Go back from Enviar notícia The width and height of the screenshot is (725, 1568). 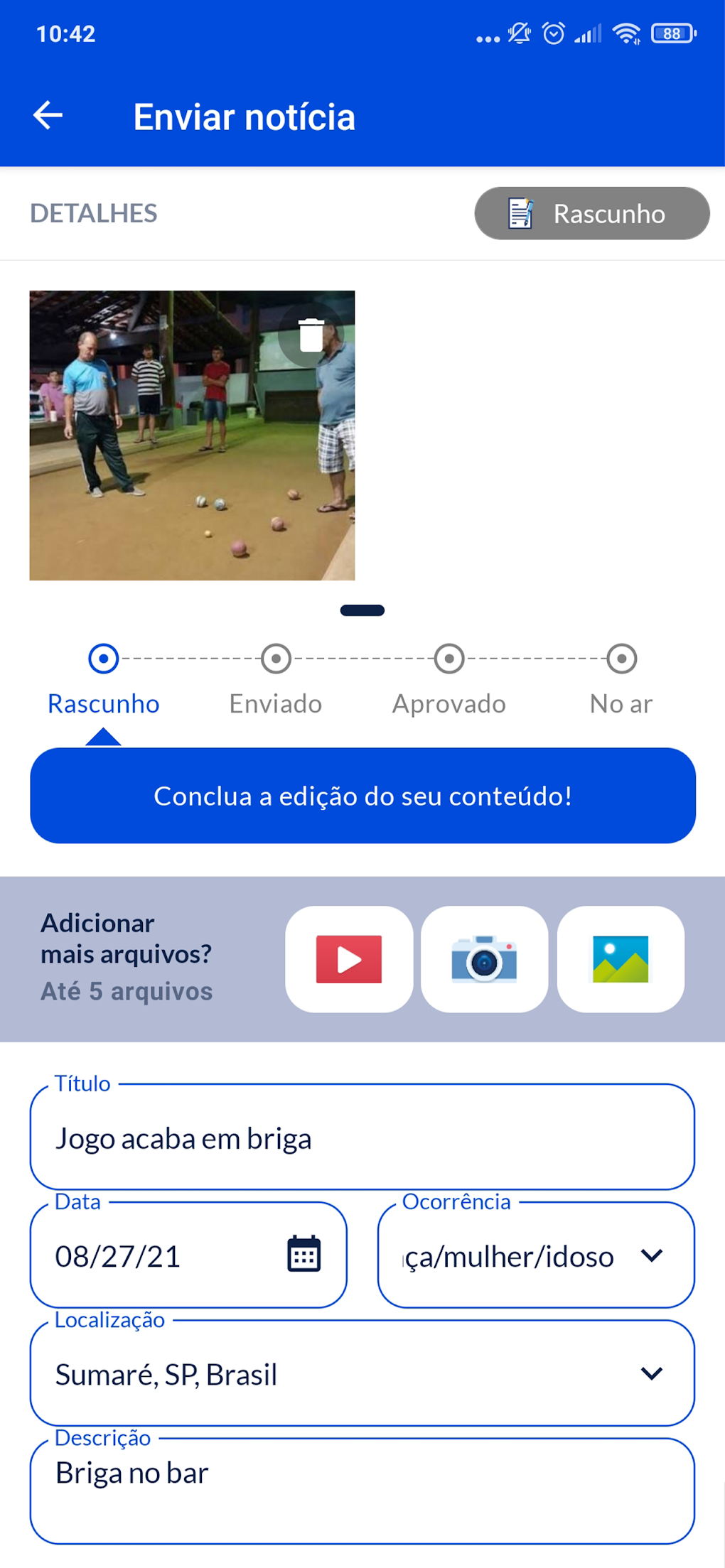click(x=48, y=116)
